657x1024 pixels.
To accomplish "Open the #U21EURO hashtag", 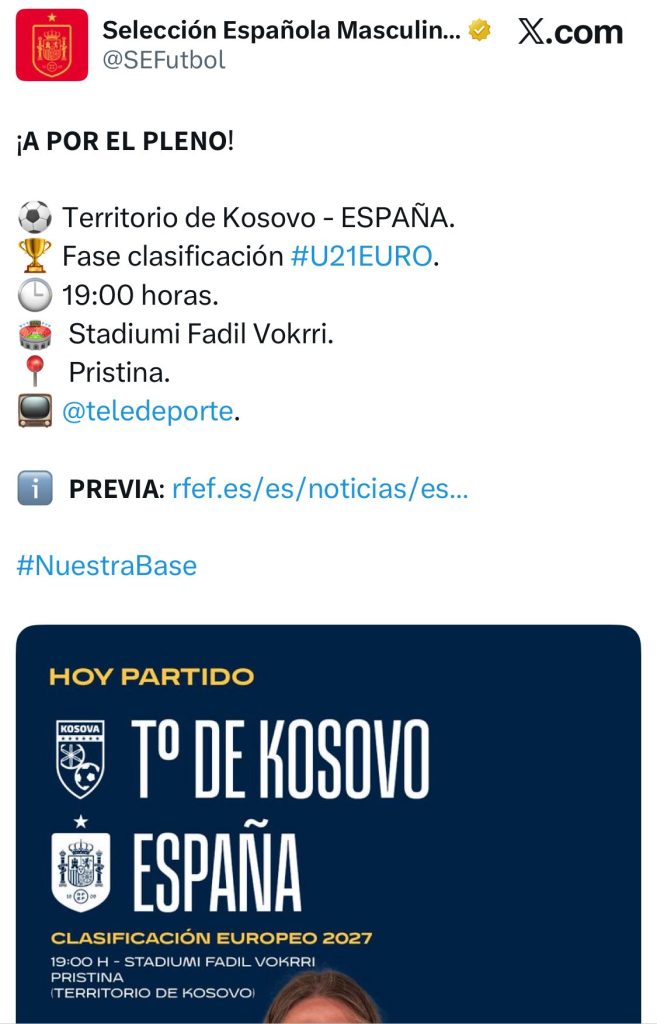I will pyautogui.click(x=362, y=256).
